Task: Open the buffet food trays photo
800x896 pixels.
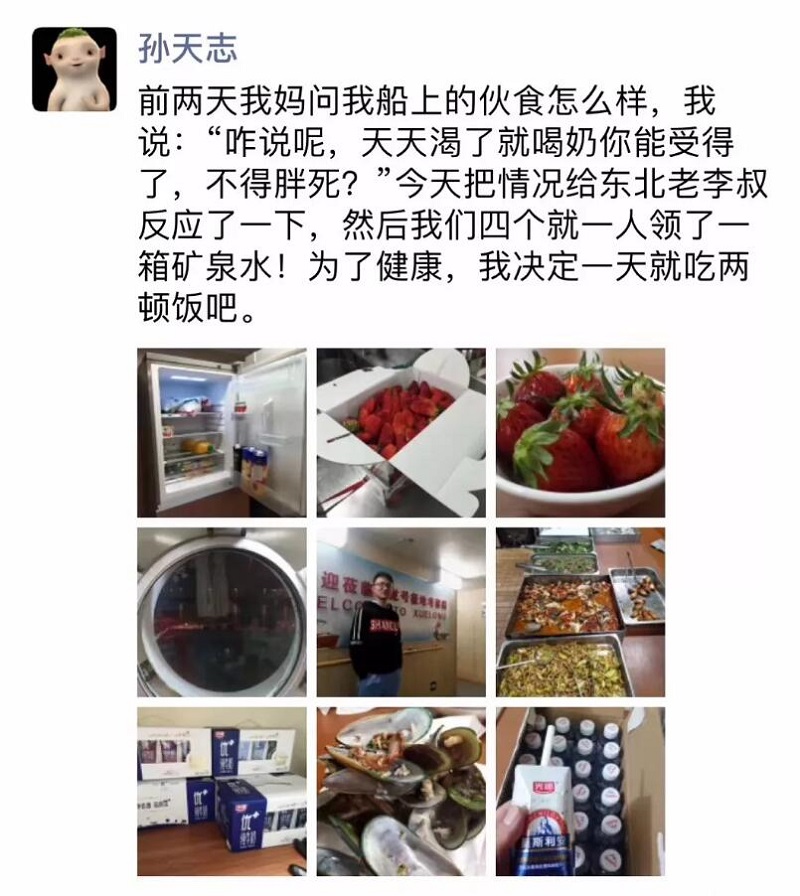Action: tap(580, 612)
